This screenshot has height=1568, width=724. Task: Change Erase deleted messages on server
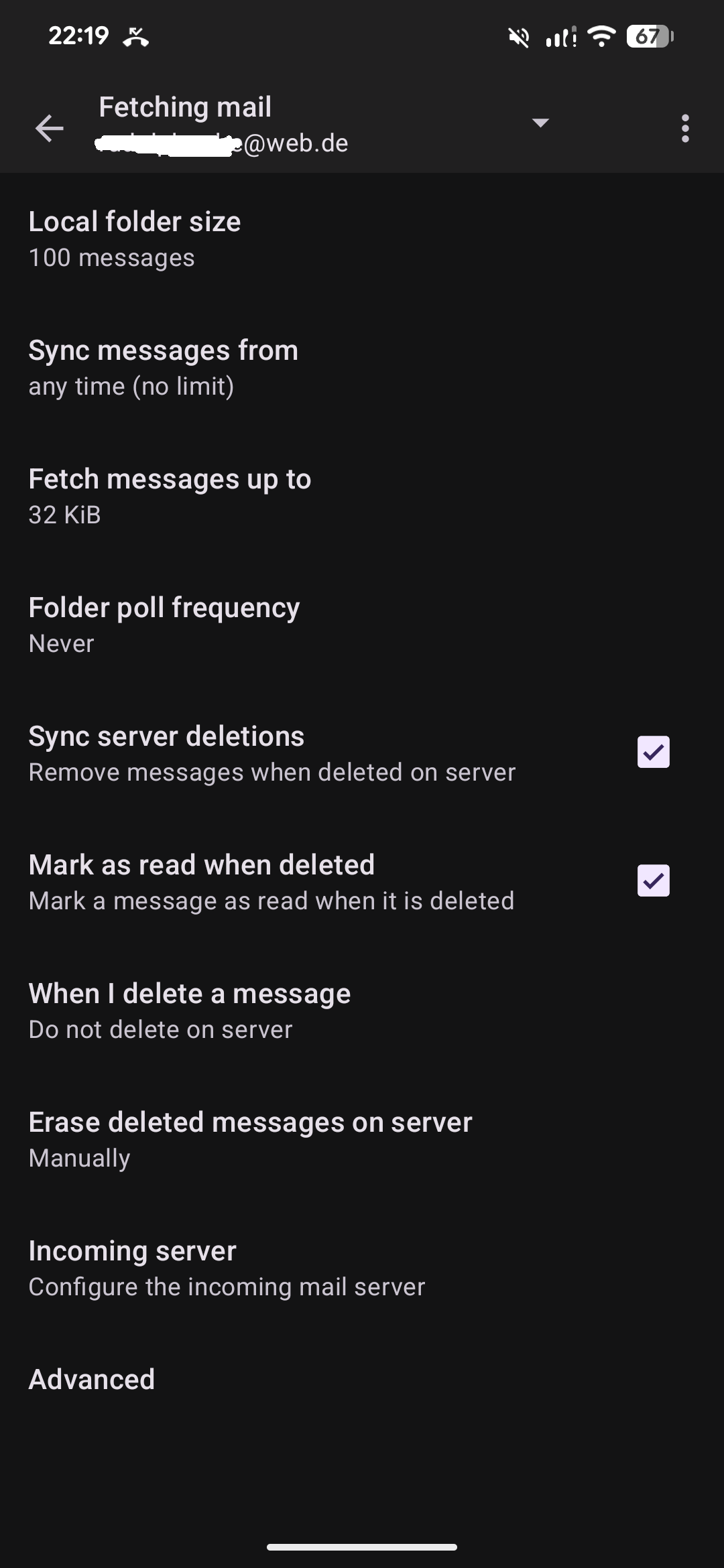pyautogui.click(x=250, y=1139)
